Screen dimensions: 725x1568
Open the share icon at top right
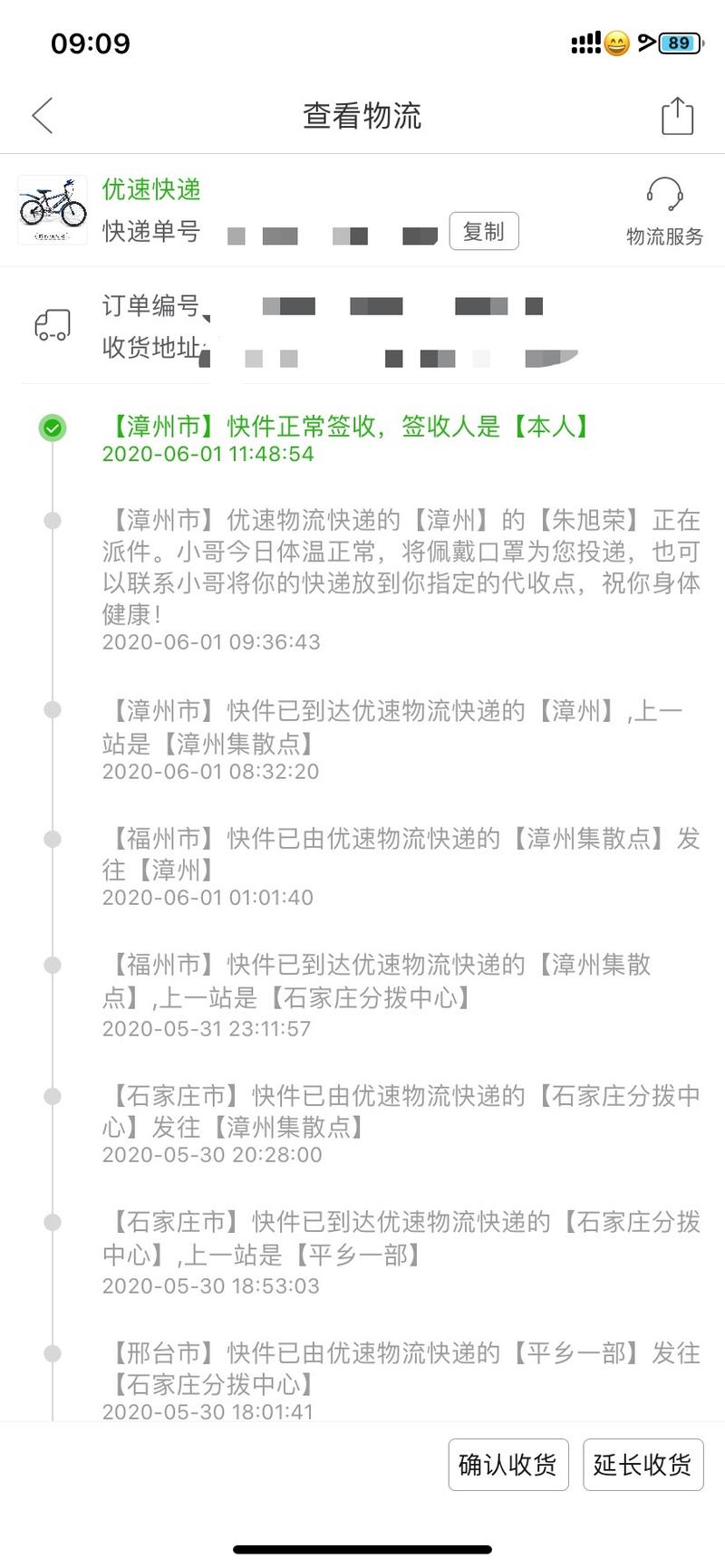pyautogui.click(x=676, y=116)
